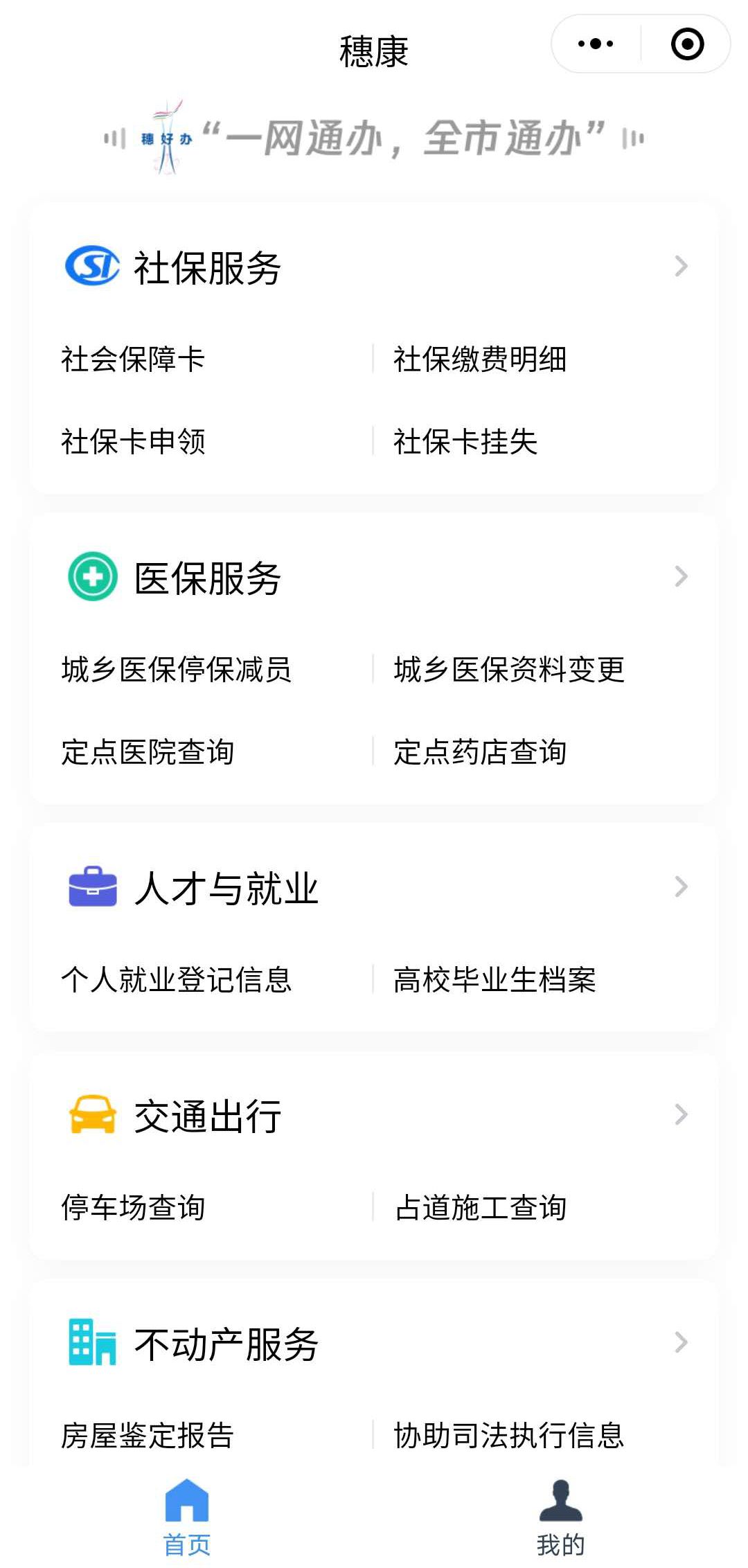Expand the 交通出行 section arrow
748x1568 pixels.
tap(681, 1115)
